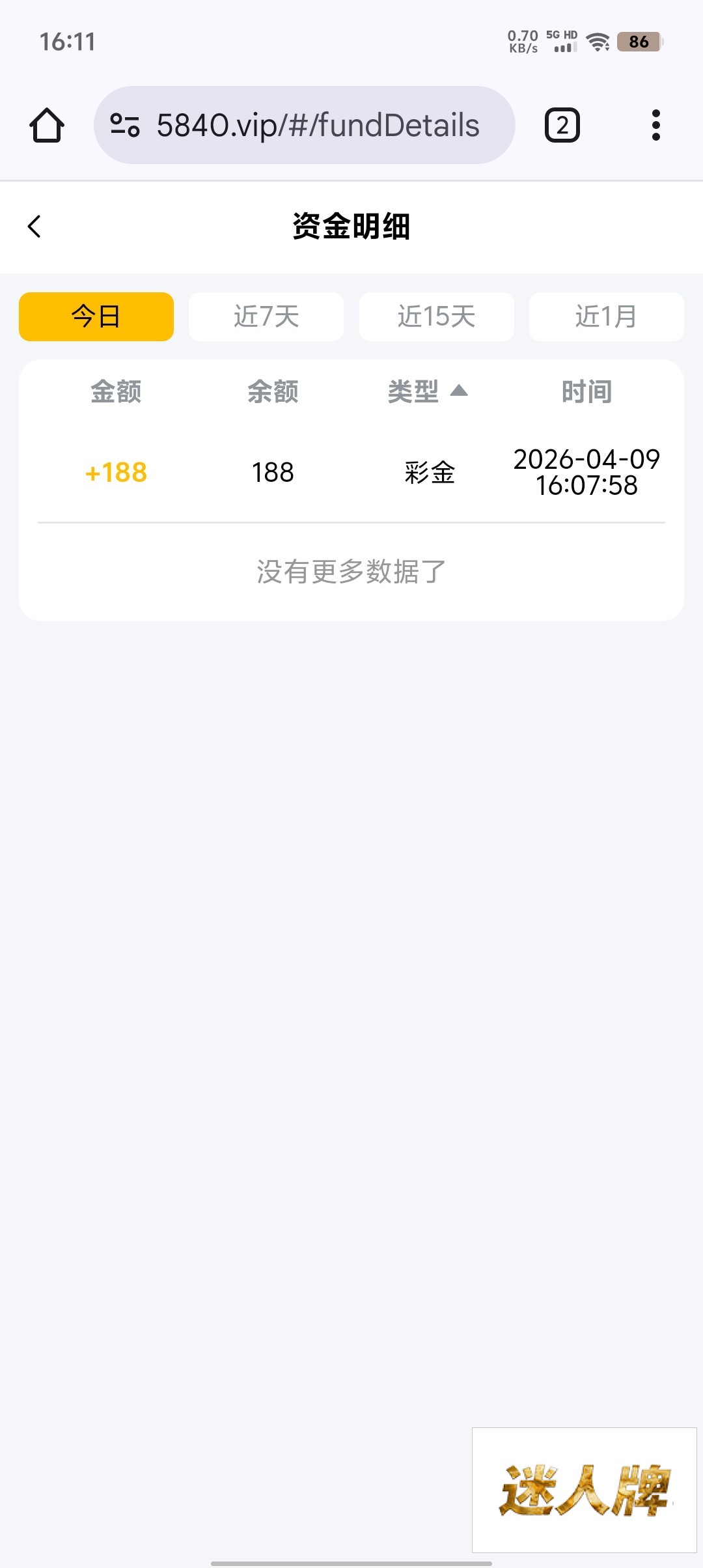Expand the 类型 type dropdown

click(x=428, y=391)
